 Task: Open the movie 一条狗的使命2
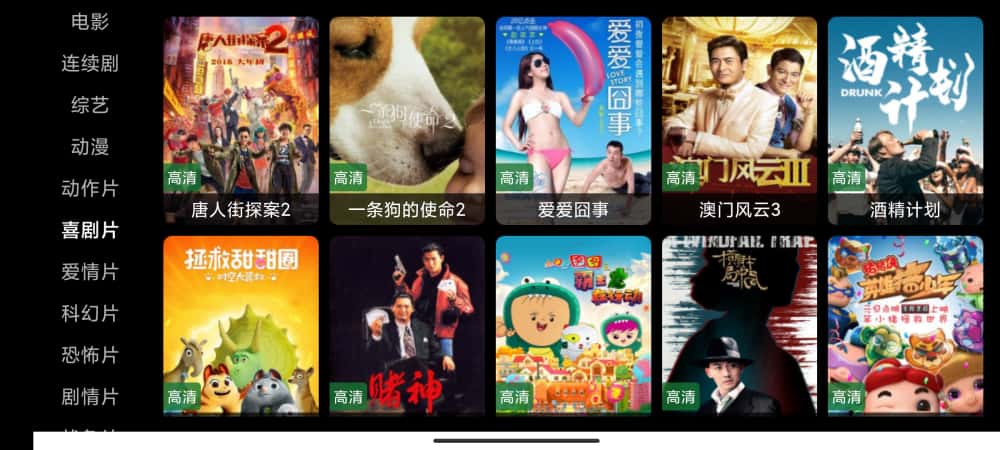pyautogui.click(x=407, y=120)
